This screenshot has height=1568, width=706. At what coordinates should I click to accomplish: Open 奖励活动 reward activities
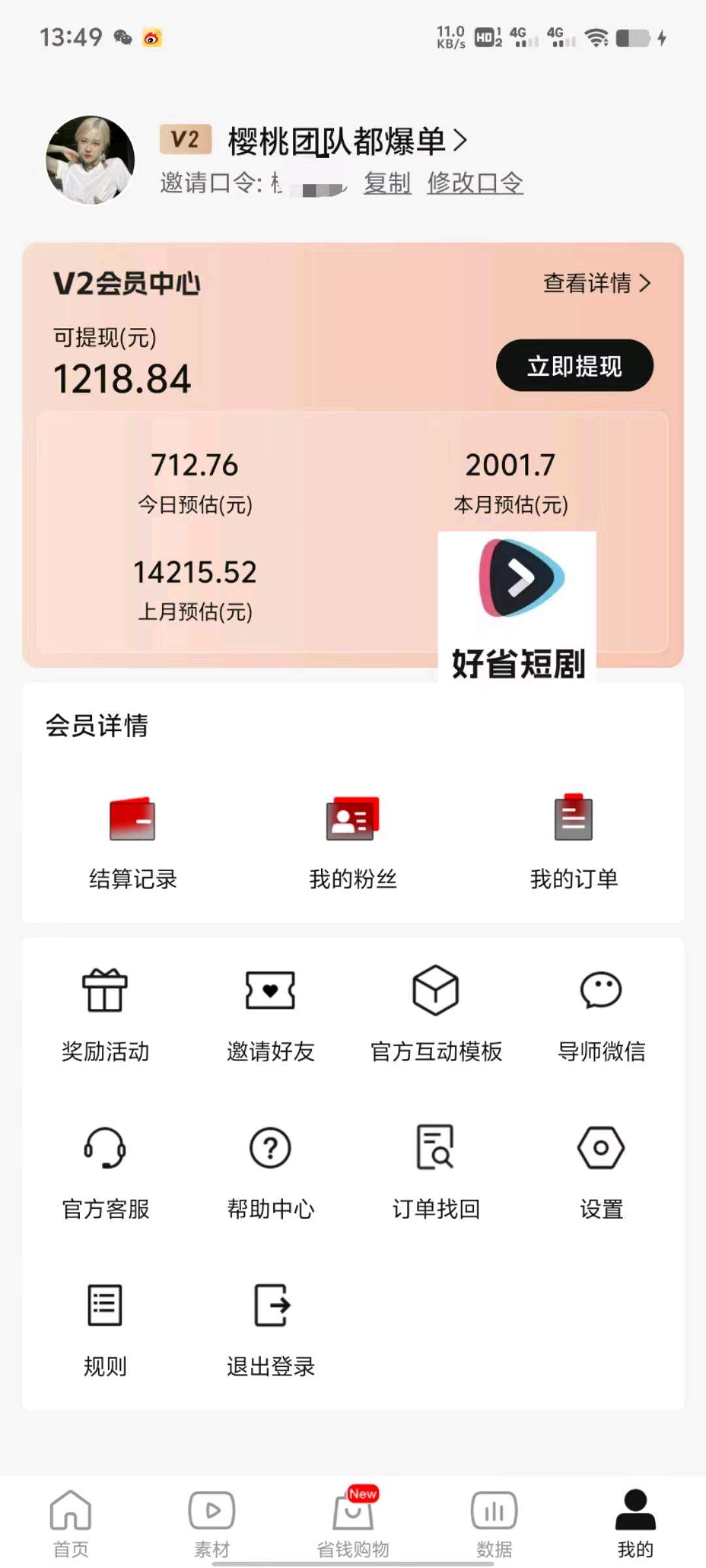point(105,1014)
